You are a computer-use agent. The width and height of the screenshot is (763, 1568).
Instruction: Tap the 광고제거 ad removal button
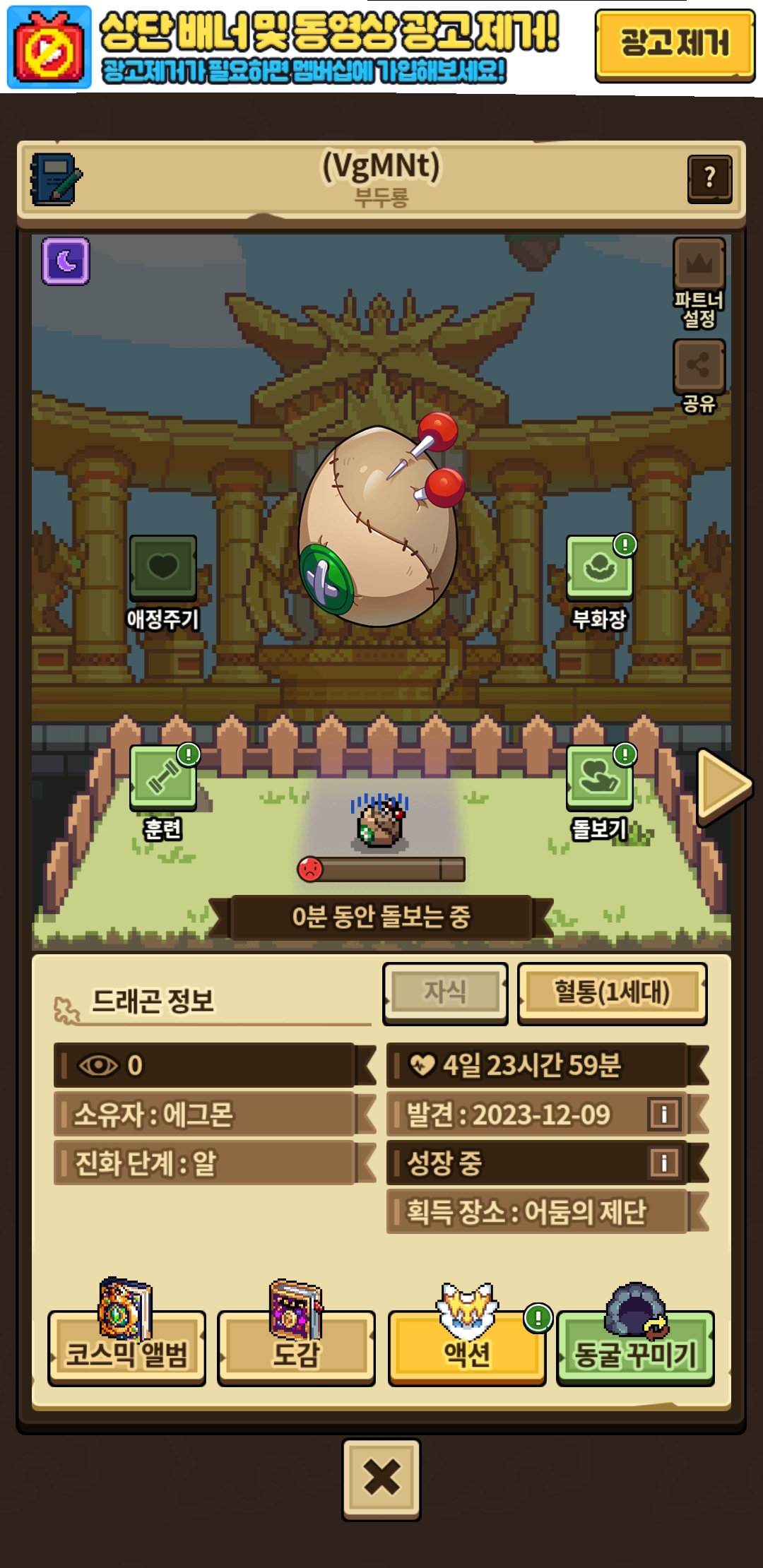click(x=674, y=45)
